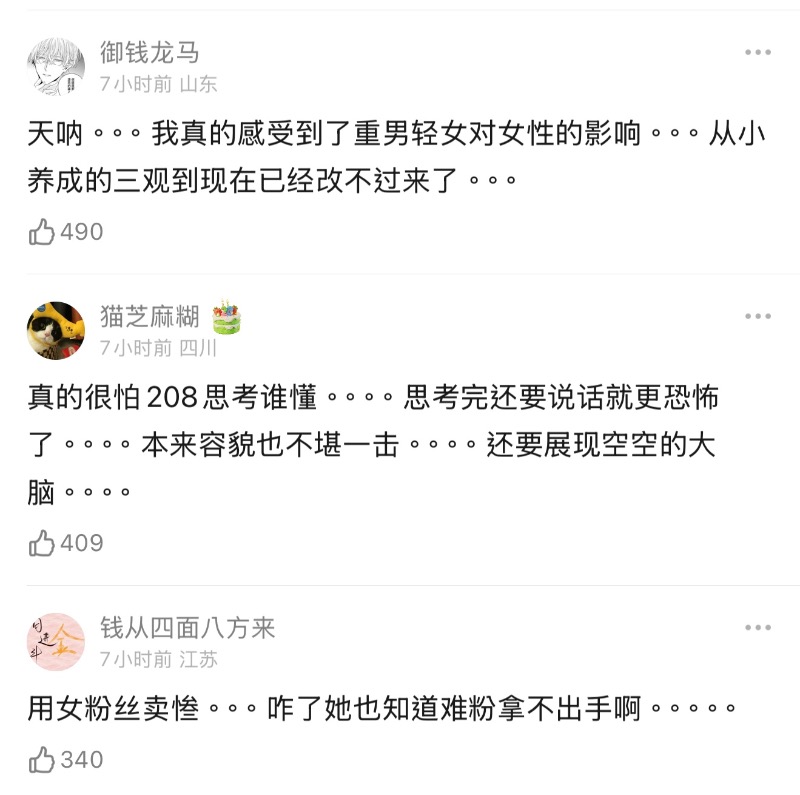Tap the username 钱从四面八方来

pos(187,628)
